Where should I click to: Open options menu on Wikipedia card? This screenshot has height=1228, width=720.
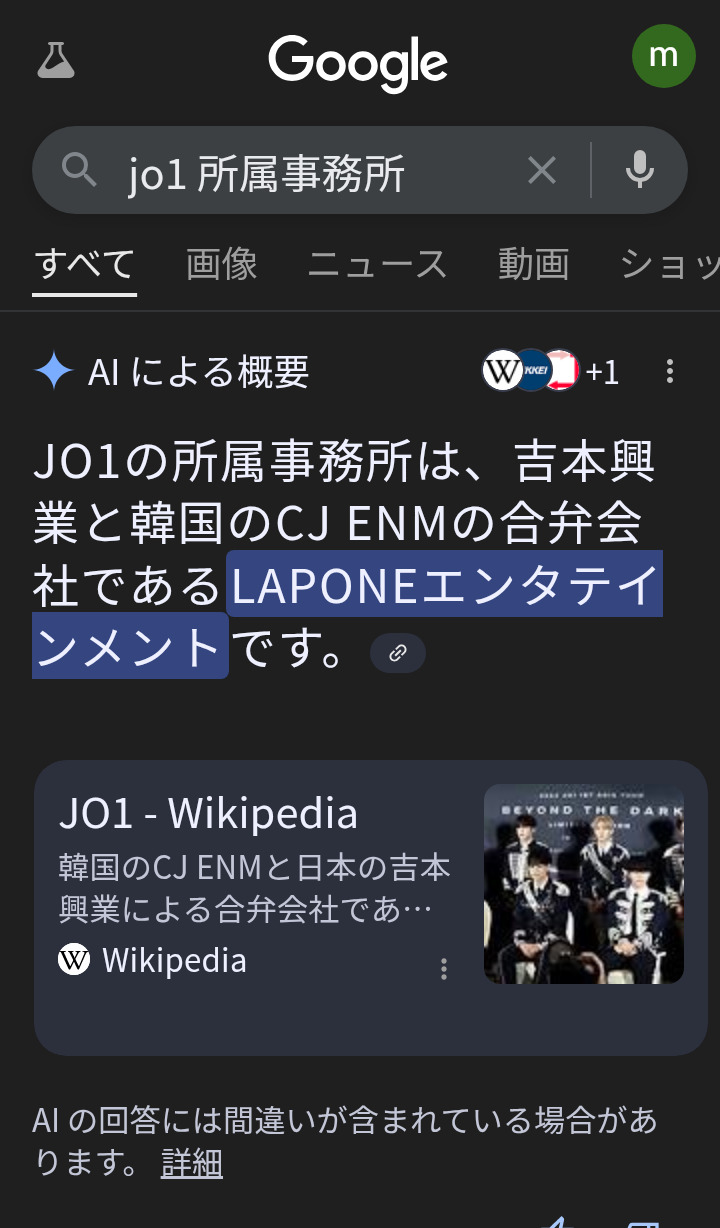pos(444,968)
